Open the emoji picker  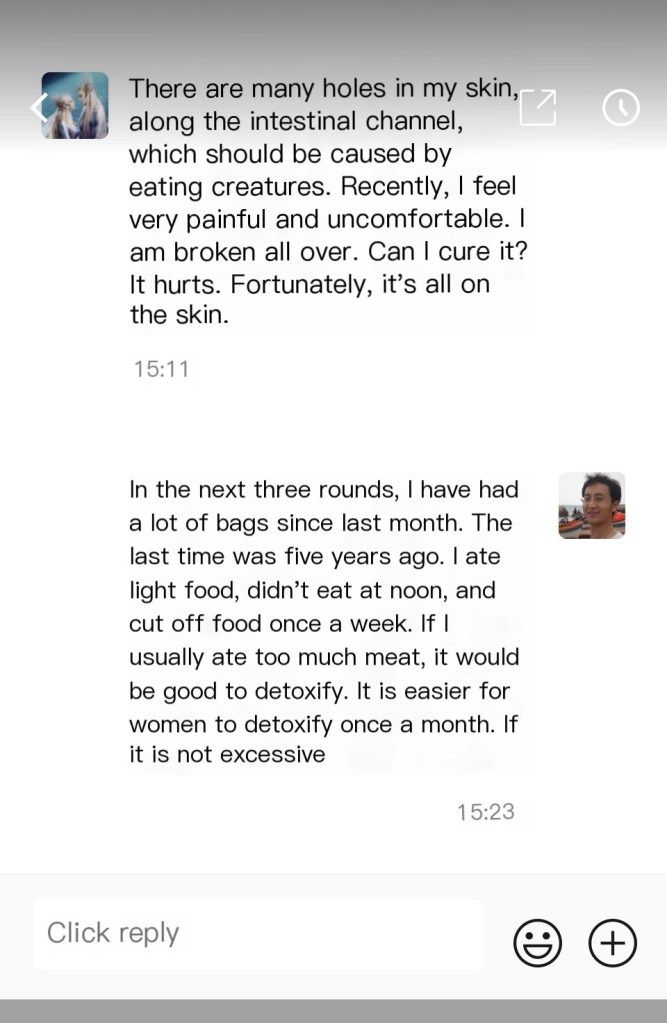(537, 942)
